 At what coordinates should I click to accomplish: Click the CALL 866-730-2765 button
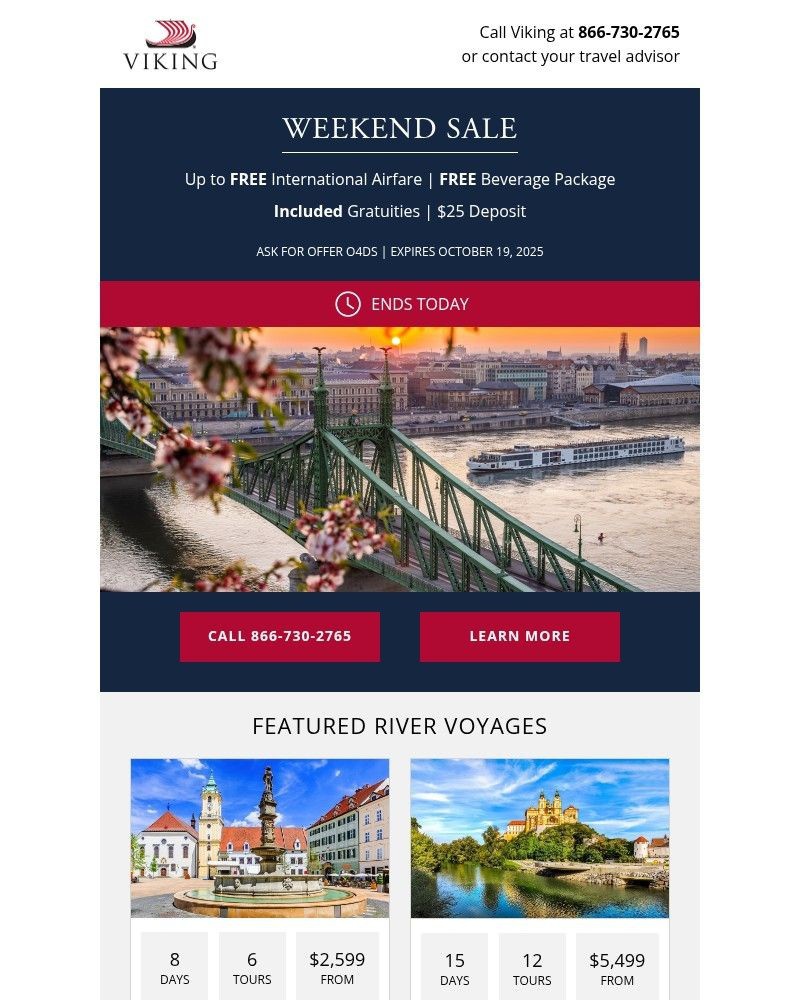(279, 636)
